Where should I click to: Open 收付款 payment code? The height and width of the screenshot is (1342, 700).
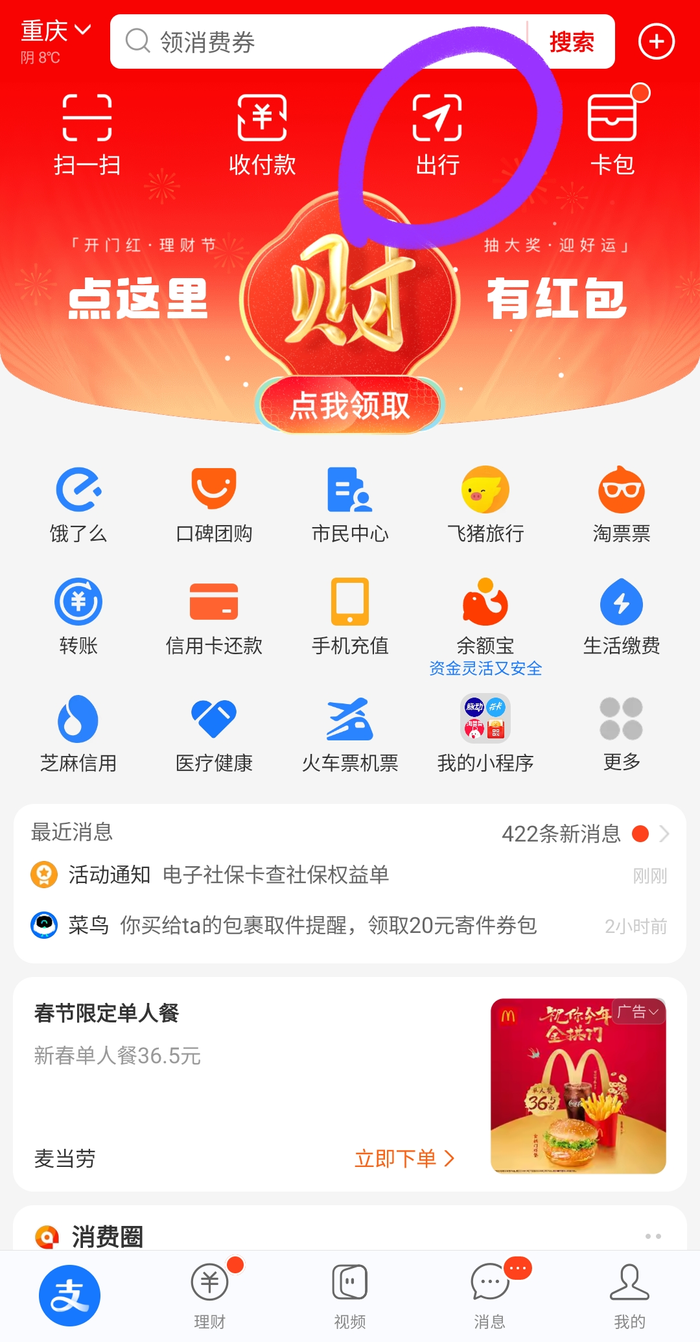click(x=262, y=134)
